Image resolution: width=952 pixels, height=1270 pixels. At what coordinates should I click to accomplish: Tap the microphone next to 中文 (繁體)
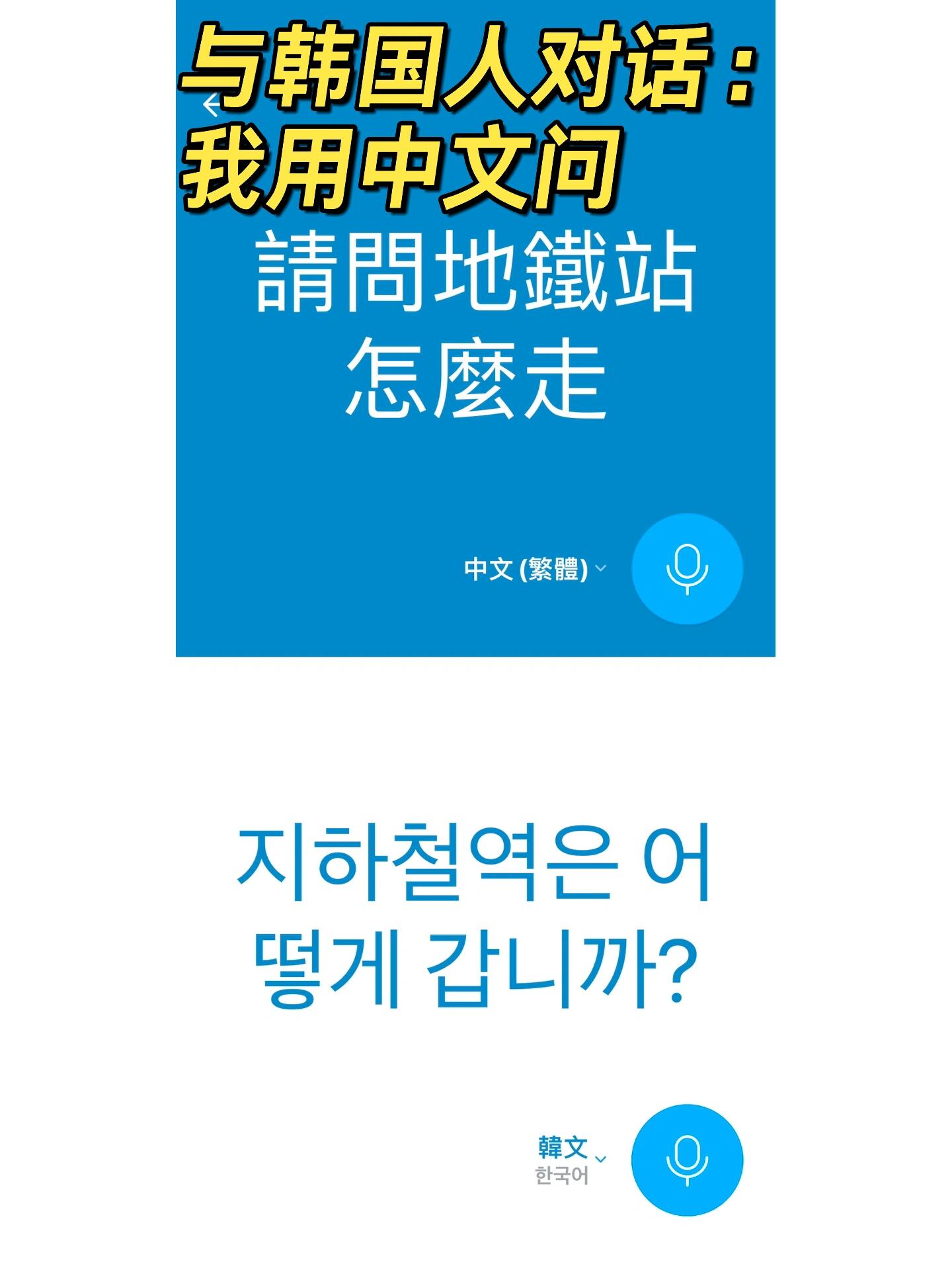click(x=687, y=569)
